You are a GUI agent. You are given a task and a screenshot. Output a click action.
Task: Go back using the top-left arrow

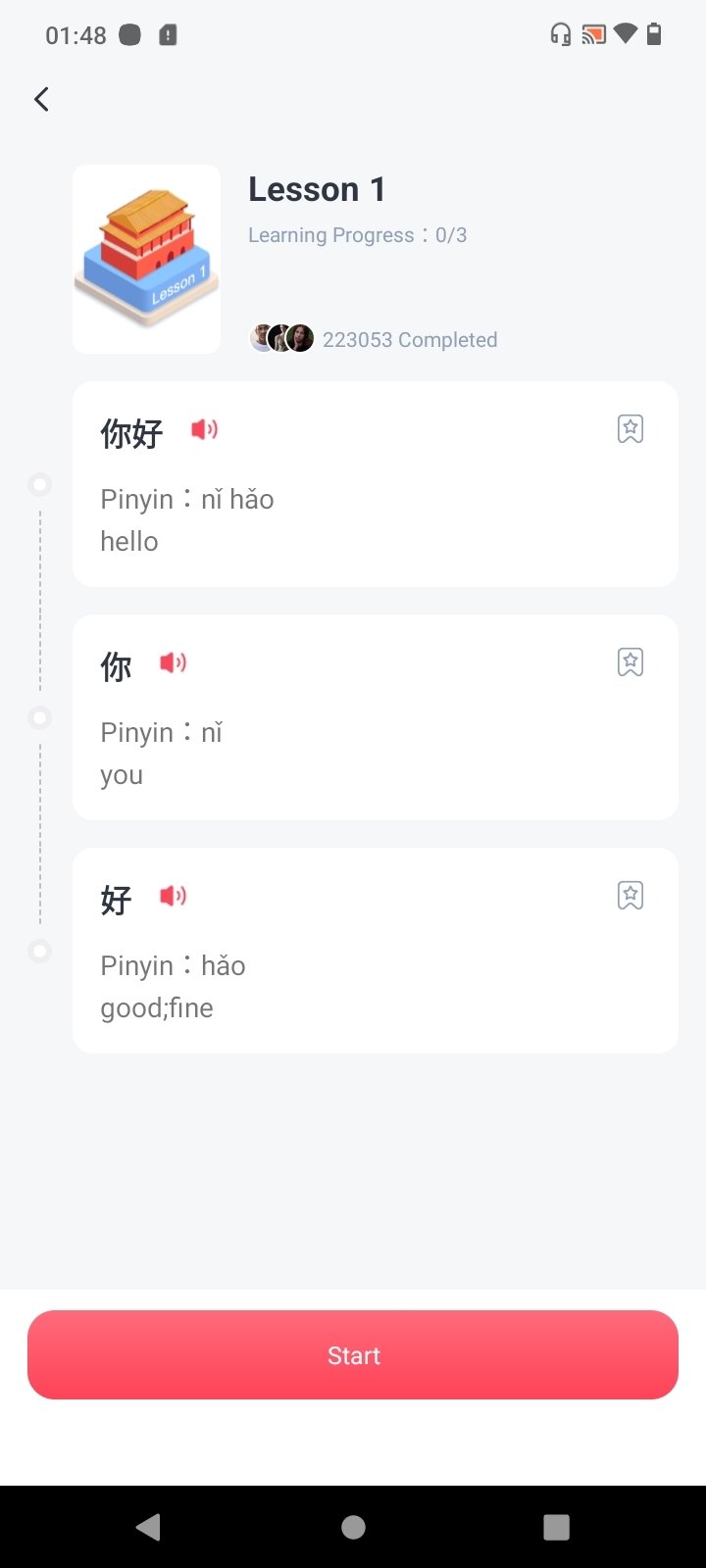[41, 99]
